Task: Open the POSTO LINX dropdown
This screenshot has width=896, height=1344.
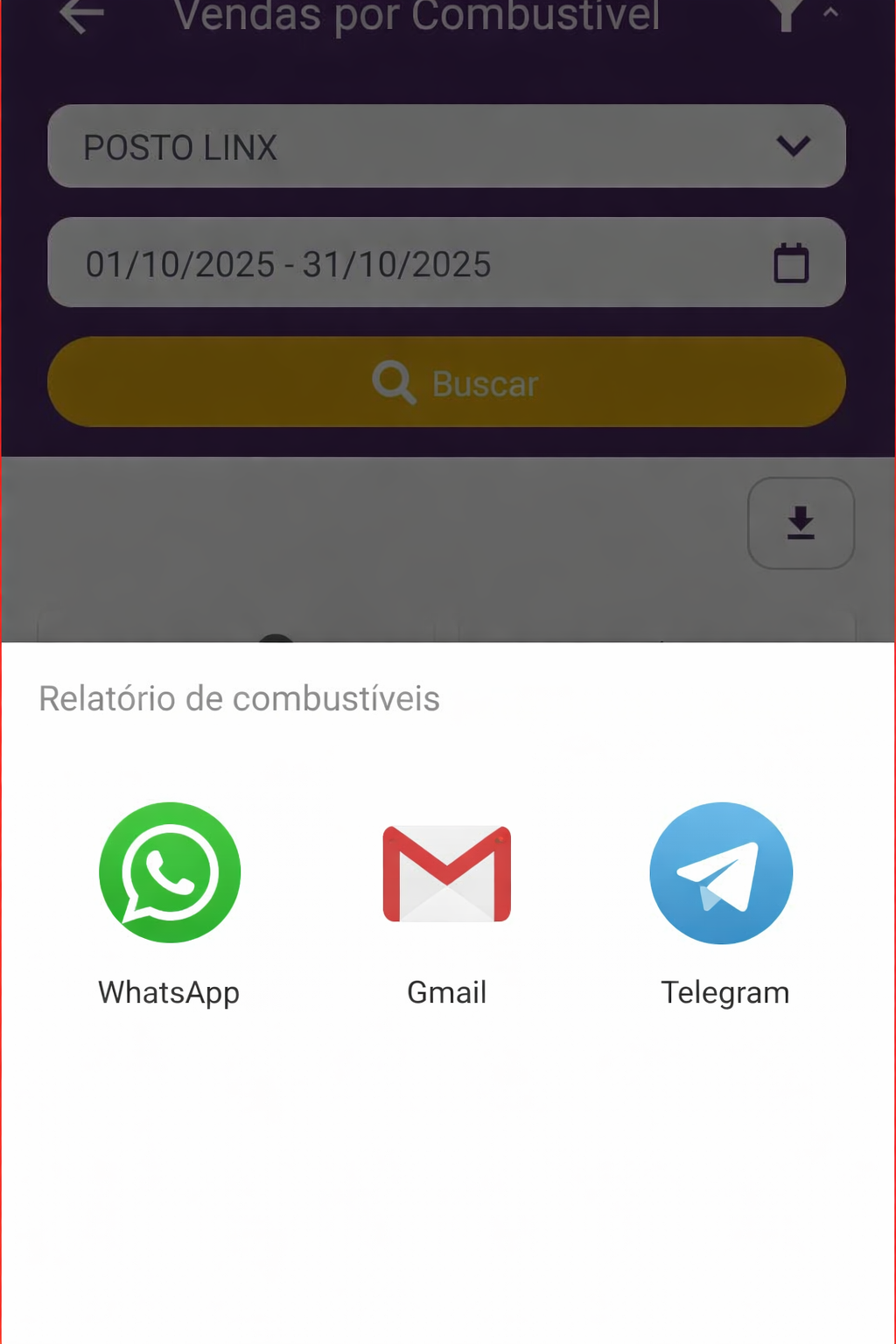Action: [x=446, y=146]
